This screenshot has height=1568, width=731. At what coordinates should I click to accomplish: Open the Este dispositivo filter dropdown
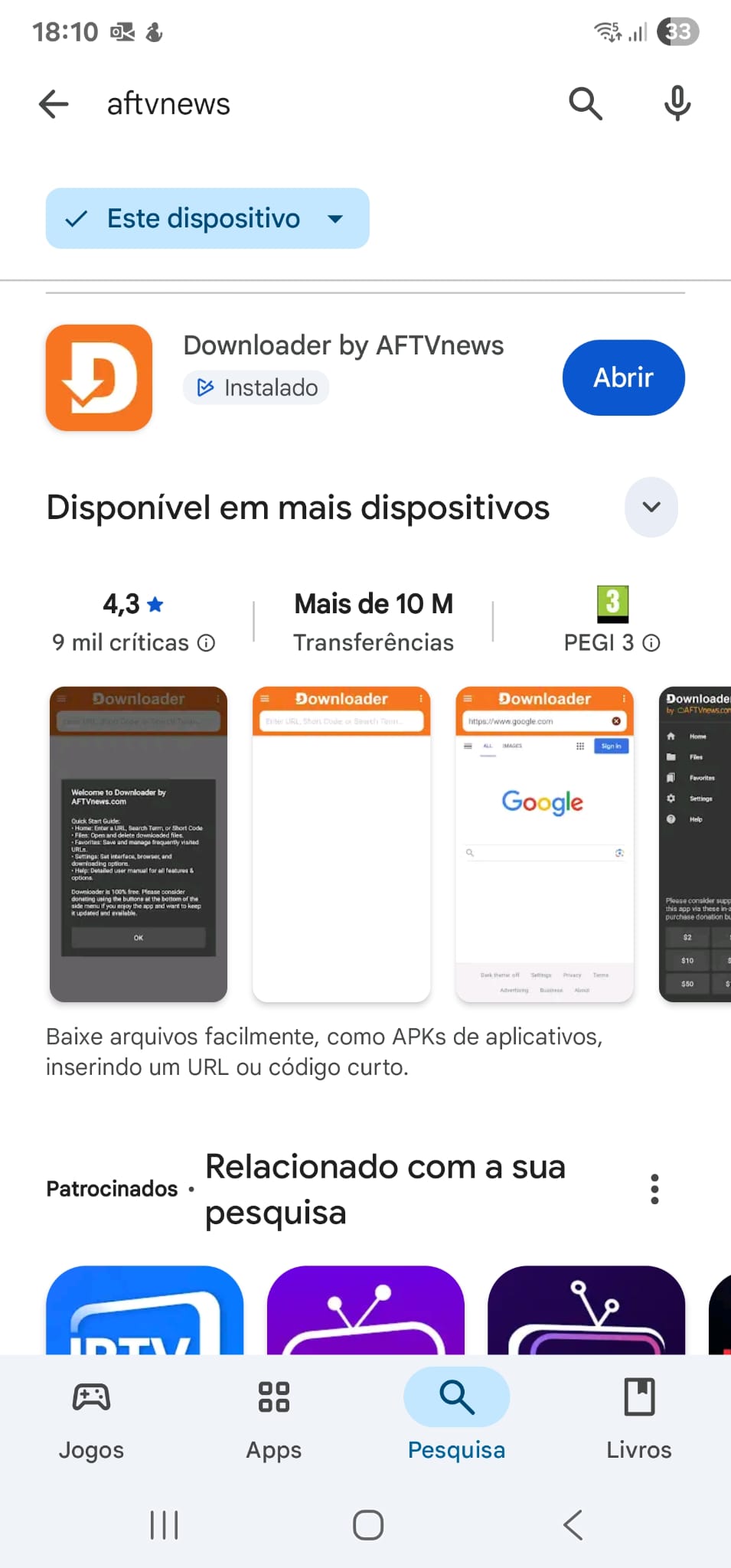point(207,219)
